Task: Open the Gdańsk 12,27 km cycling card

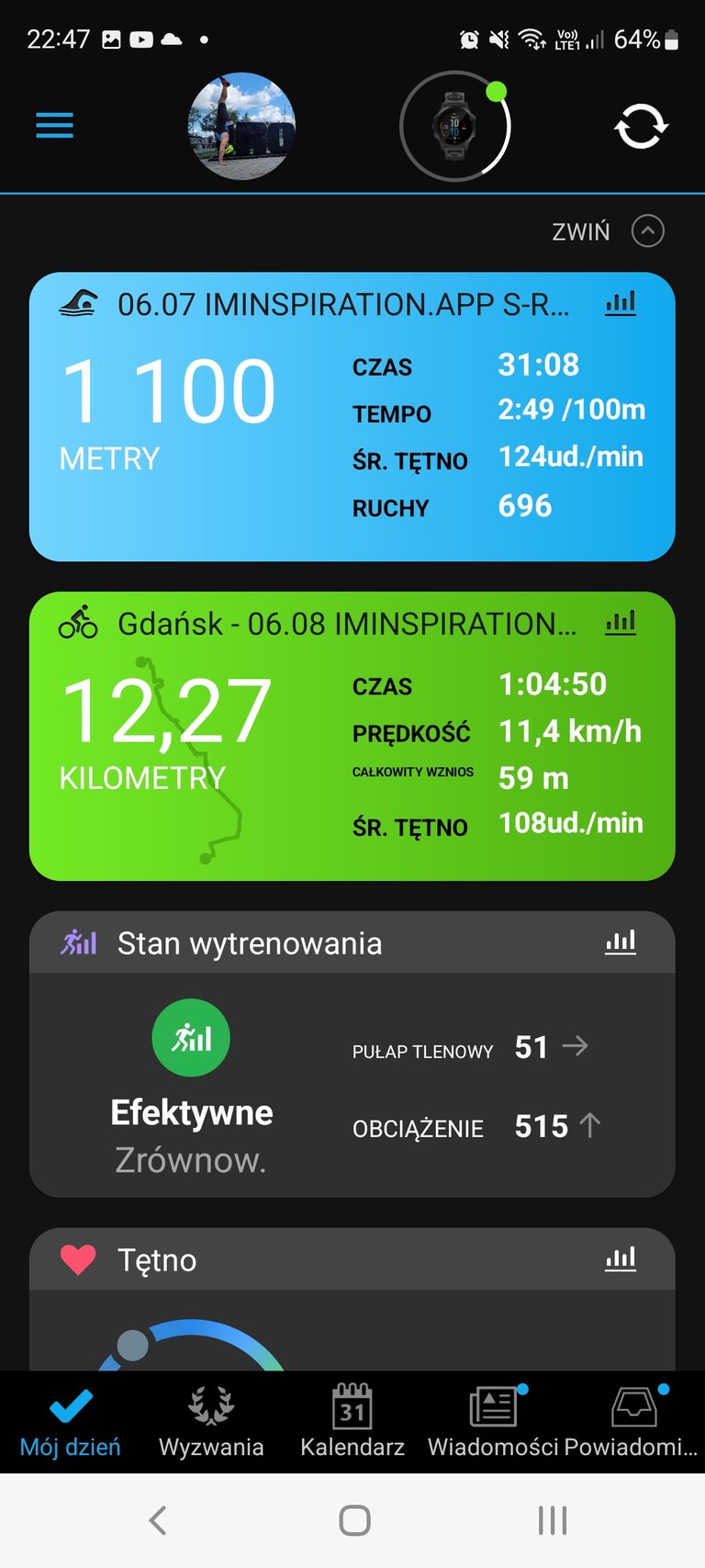Action: pyautogui.click(x=352, y=736)
